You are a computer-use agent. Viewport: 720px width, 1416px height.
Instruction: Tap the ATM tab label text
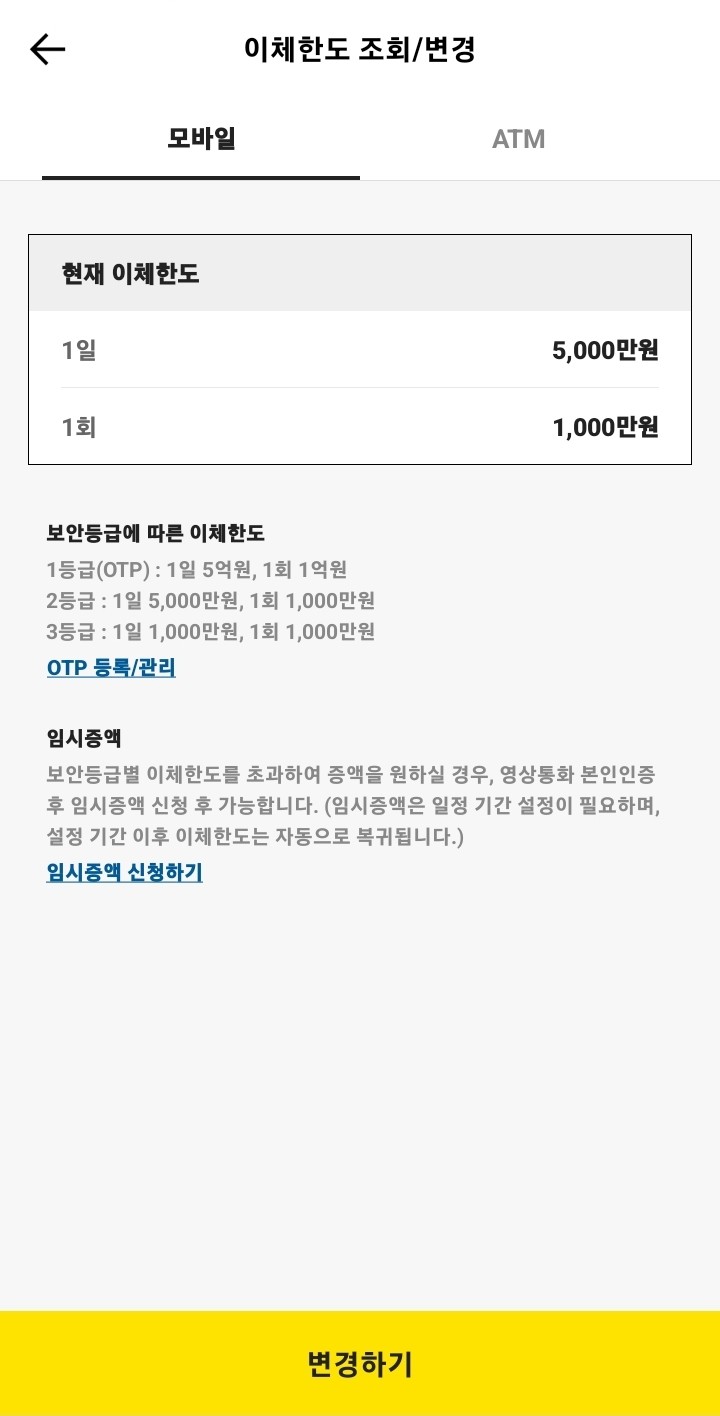point(516,139)
